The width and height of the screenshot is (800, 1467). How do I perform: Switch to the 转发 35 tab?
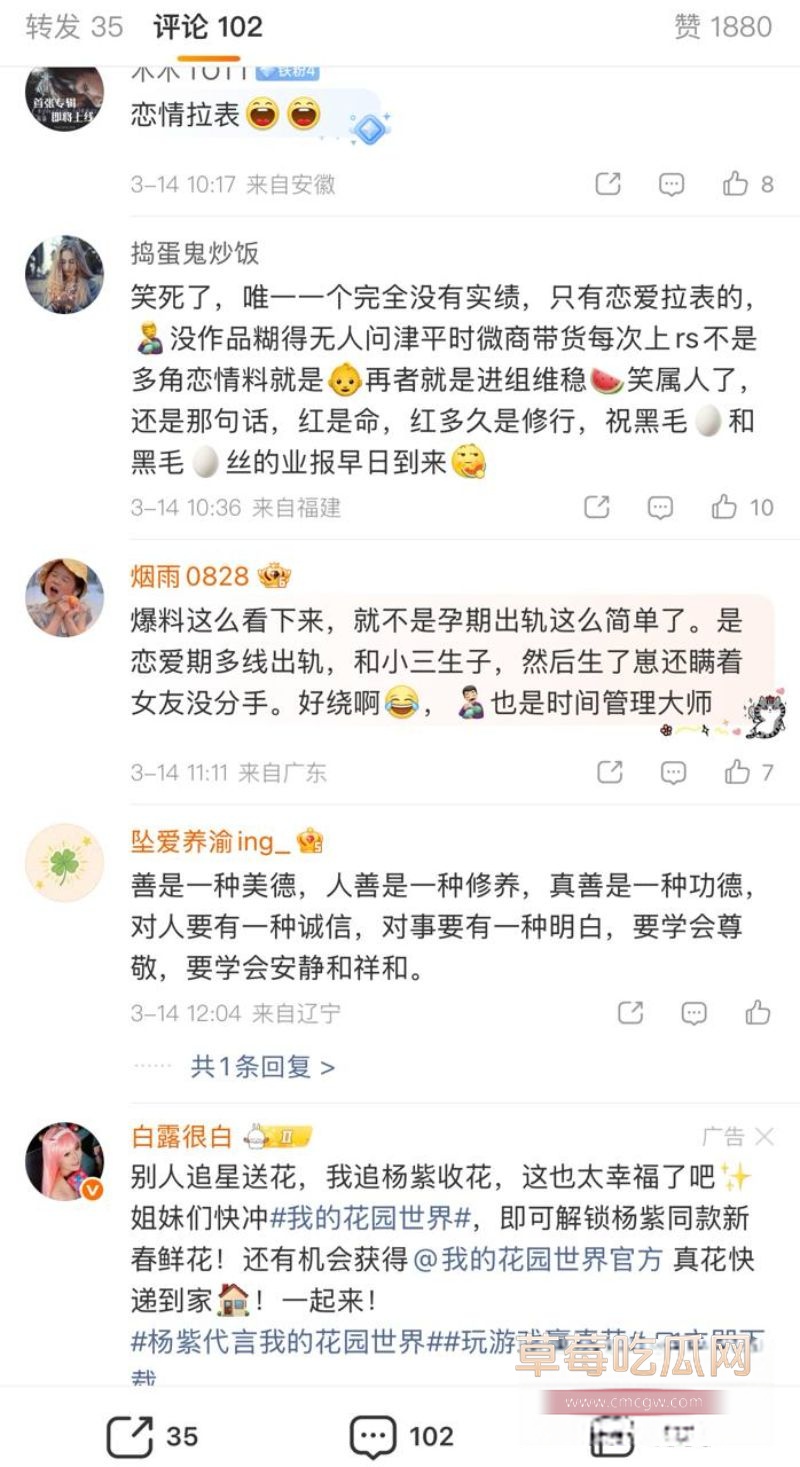pos(74,27)
